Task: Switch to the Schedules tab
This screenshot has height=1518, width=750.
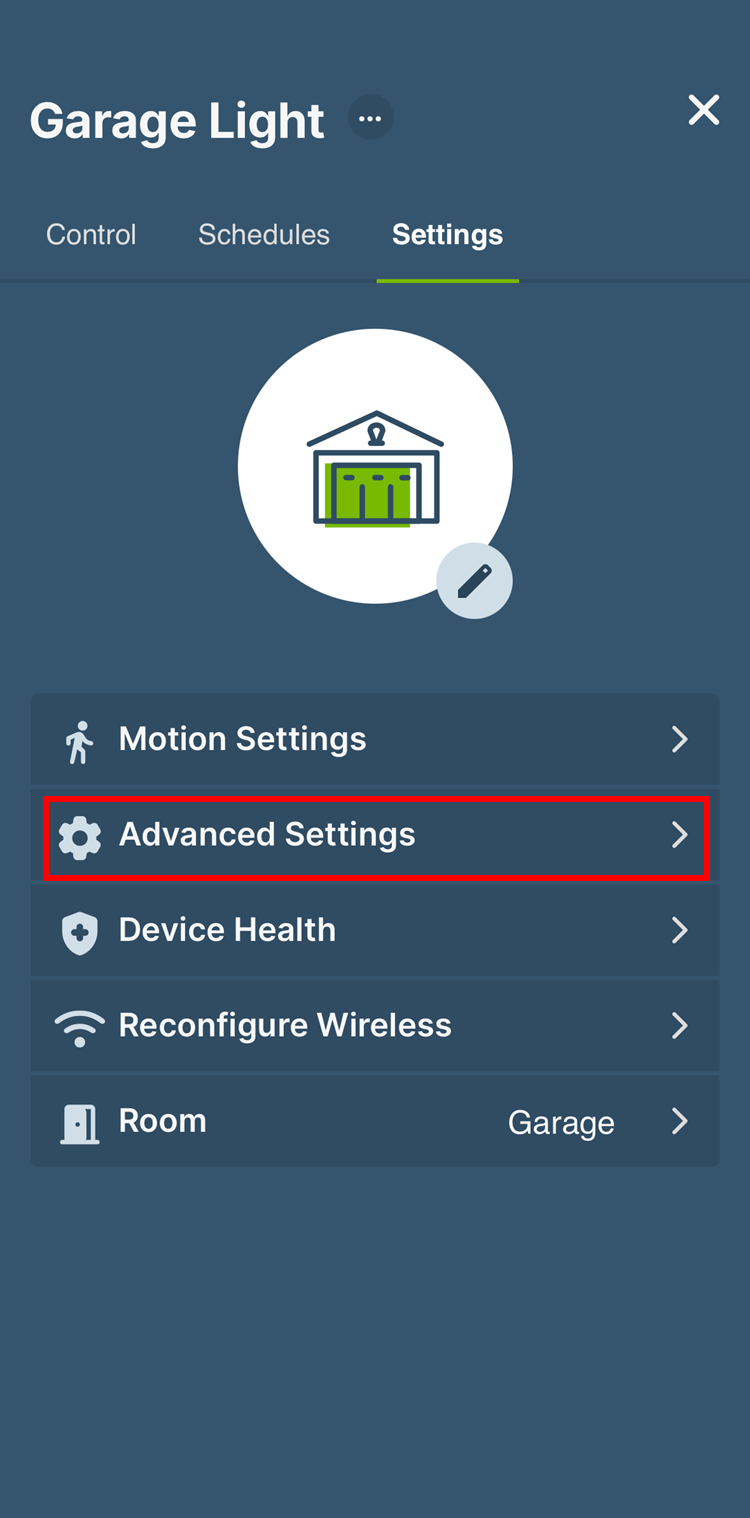Action: [x=264, y=235]
